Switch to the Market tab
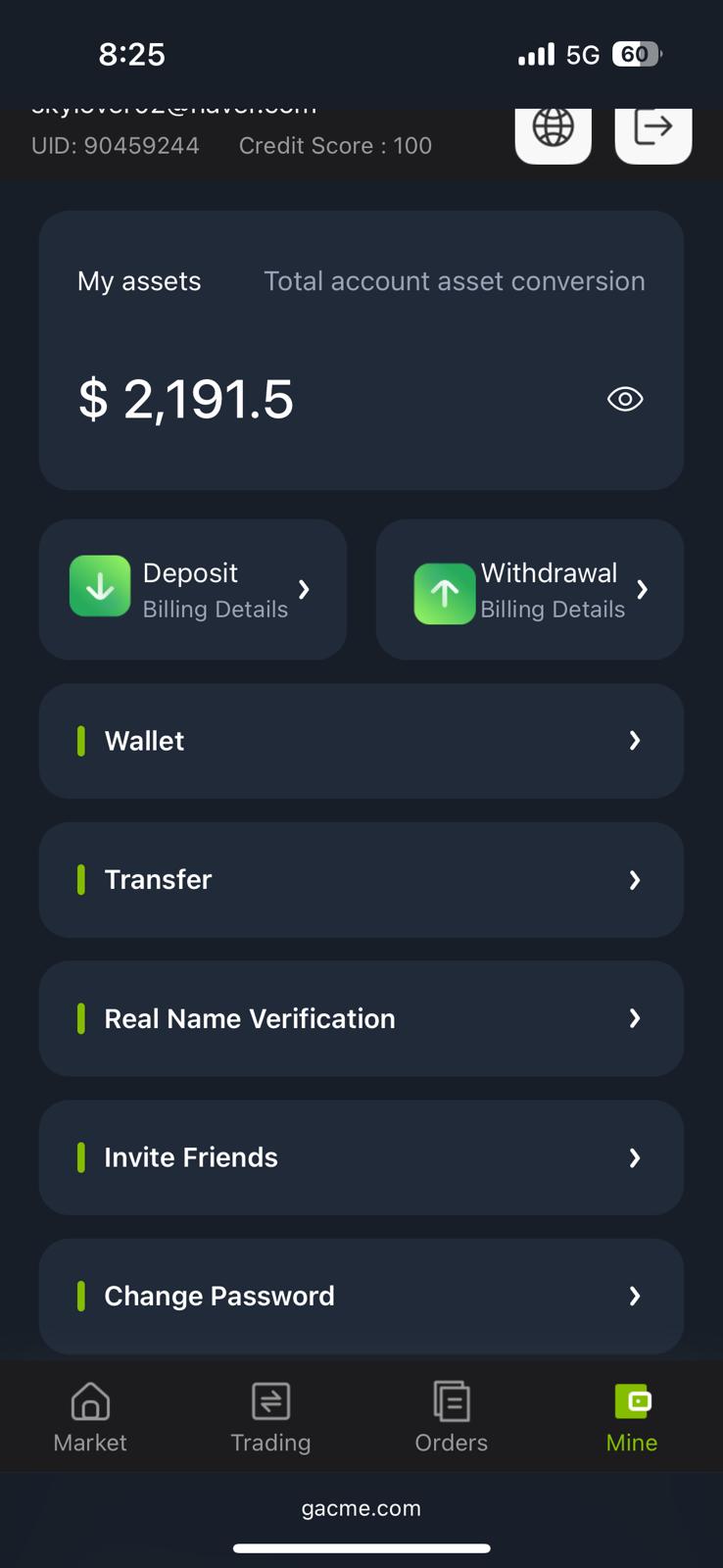This screenshot has height=1568, width=723. click(90, 1417)
